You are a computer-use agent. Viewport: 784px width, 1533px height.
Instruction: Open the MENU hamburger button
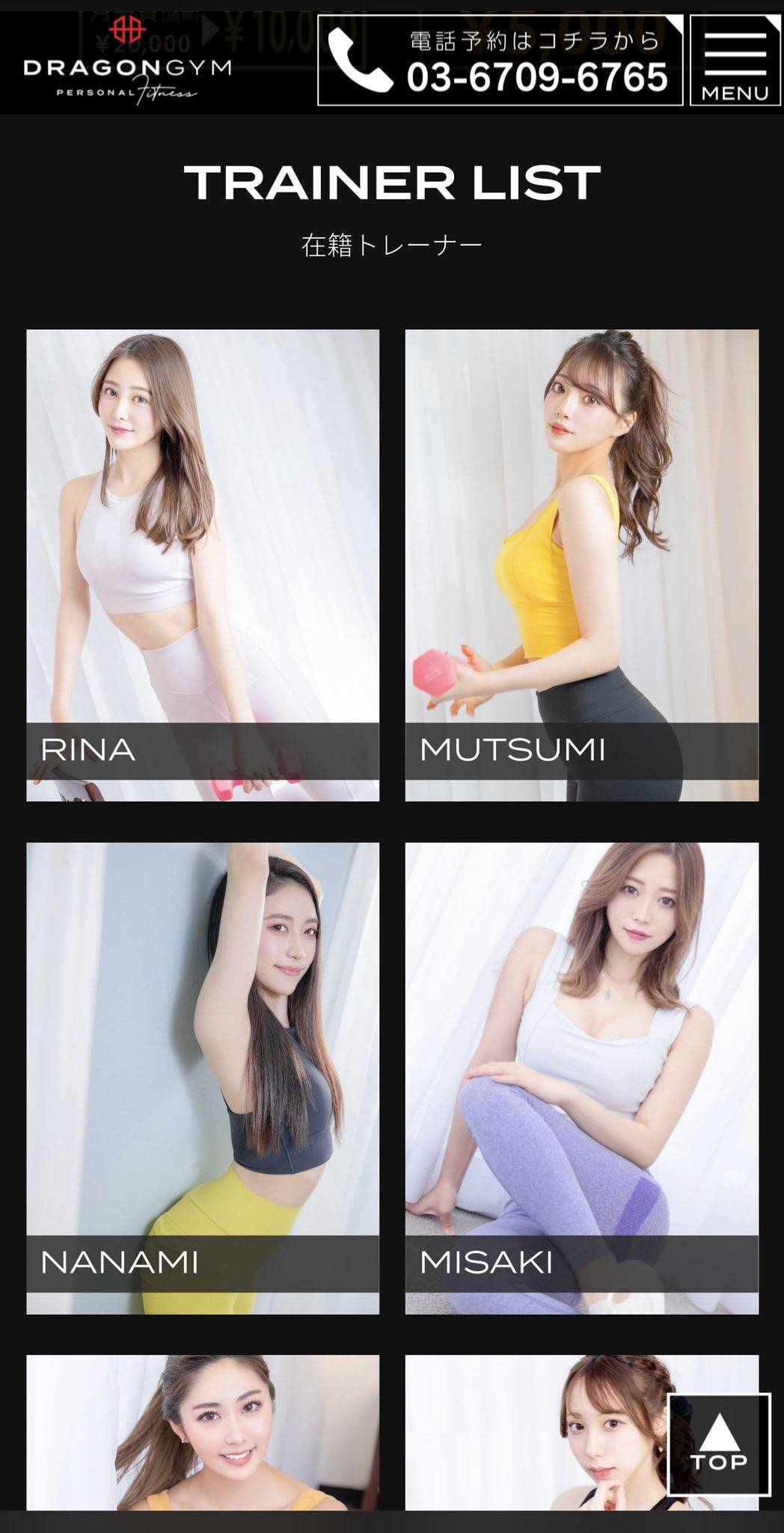[734, 60]
